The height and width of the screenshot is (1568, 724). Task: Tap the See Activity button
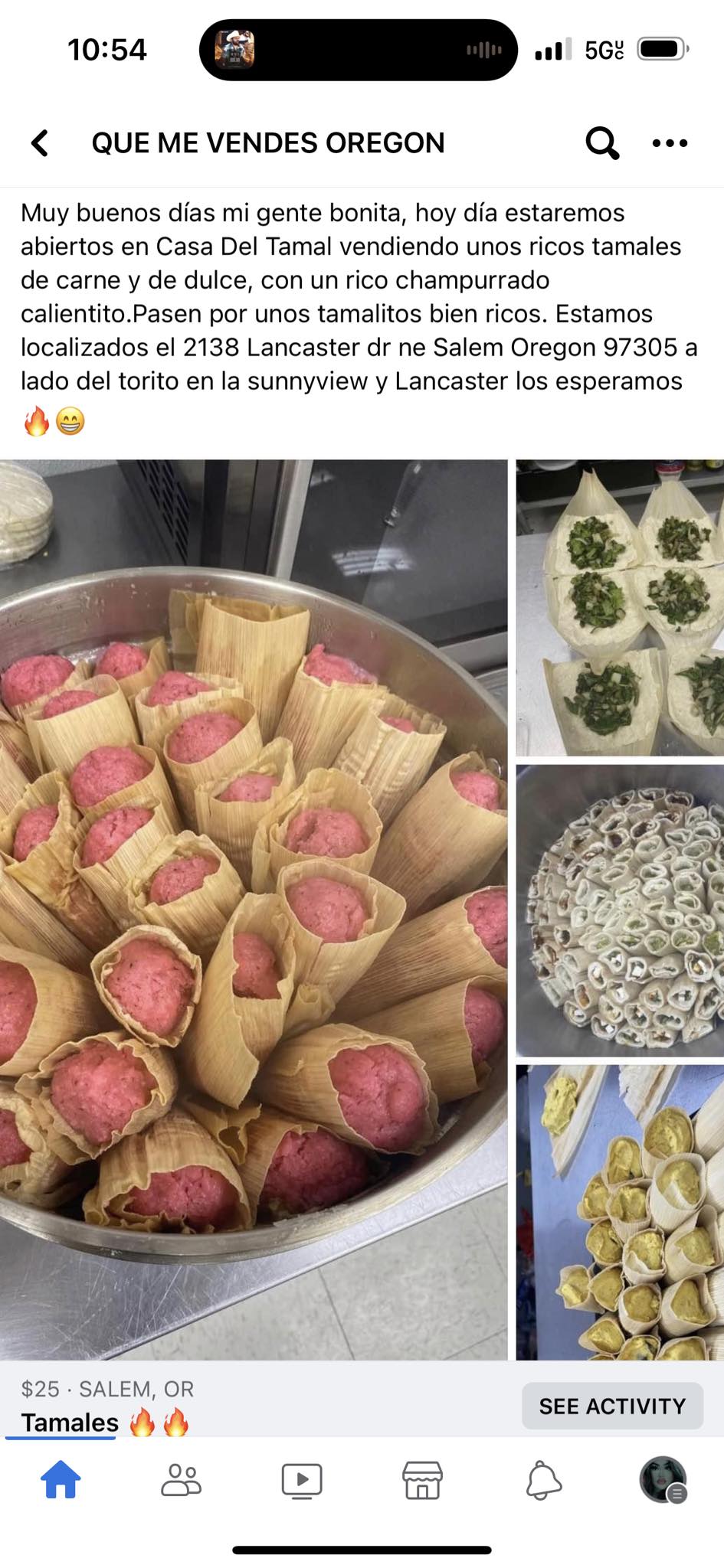[x=612, y=1406]
